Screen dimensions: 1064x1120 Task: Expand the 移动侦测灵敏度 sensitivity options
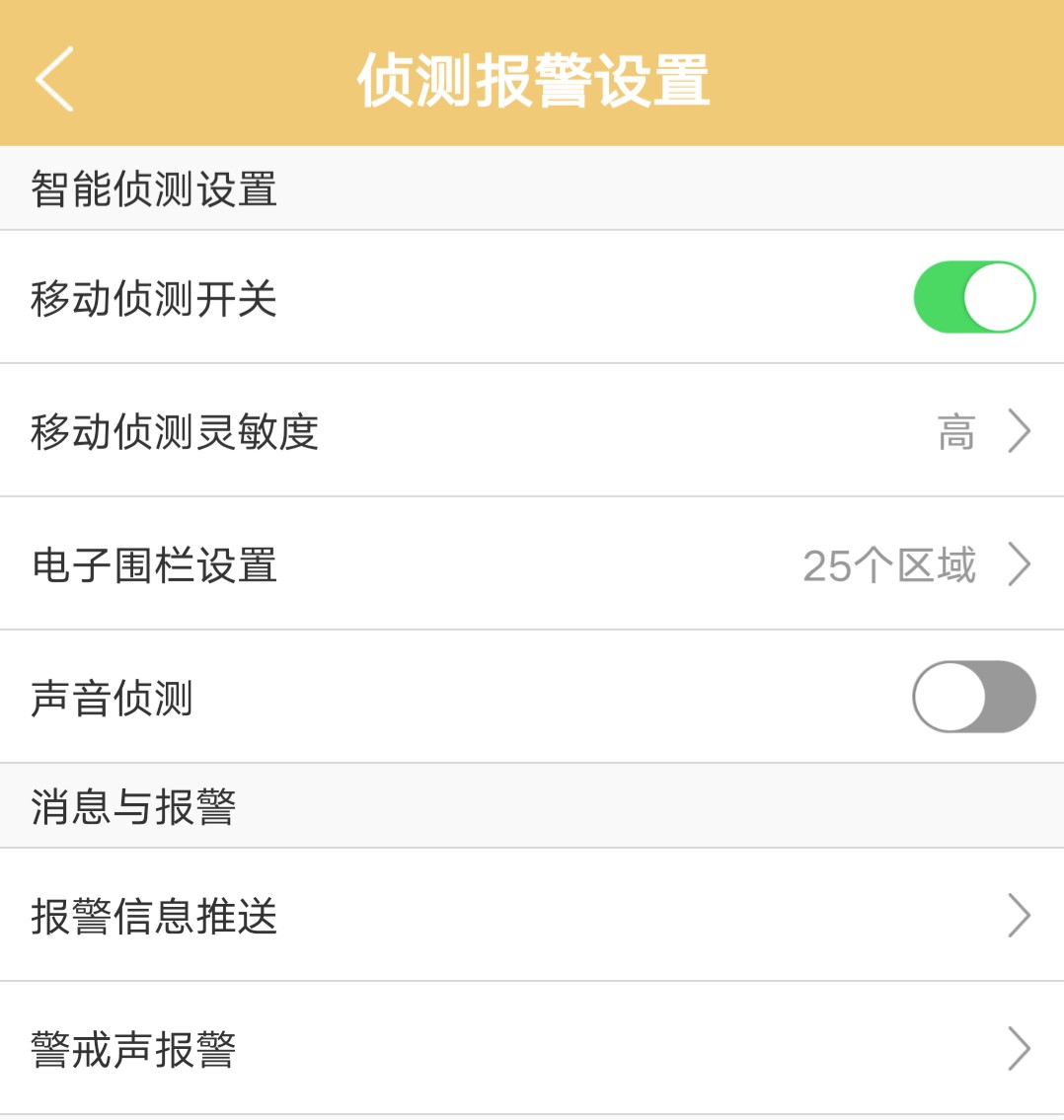[x=1019, y=431]
